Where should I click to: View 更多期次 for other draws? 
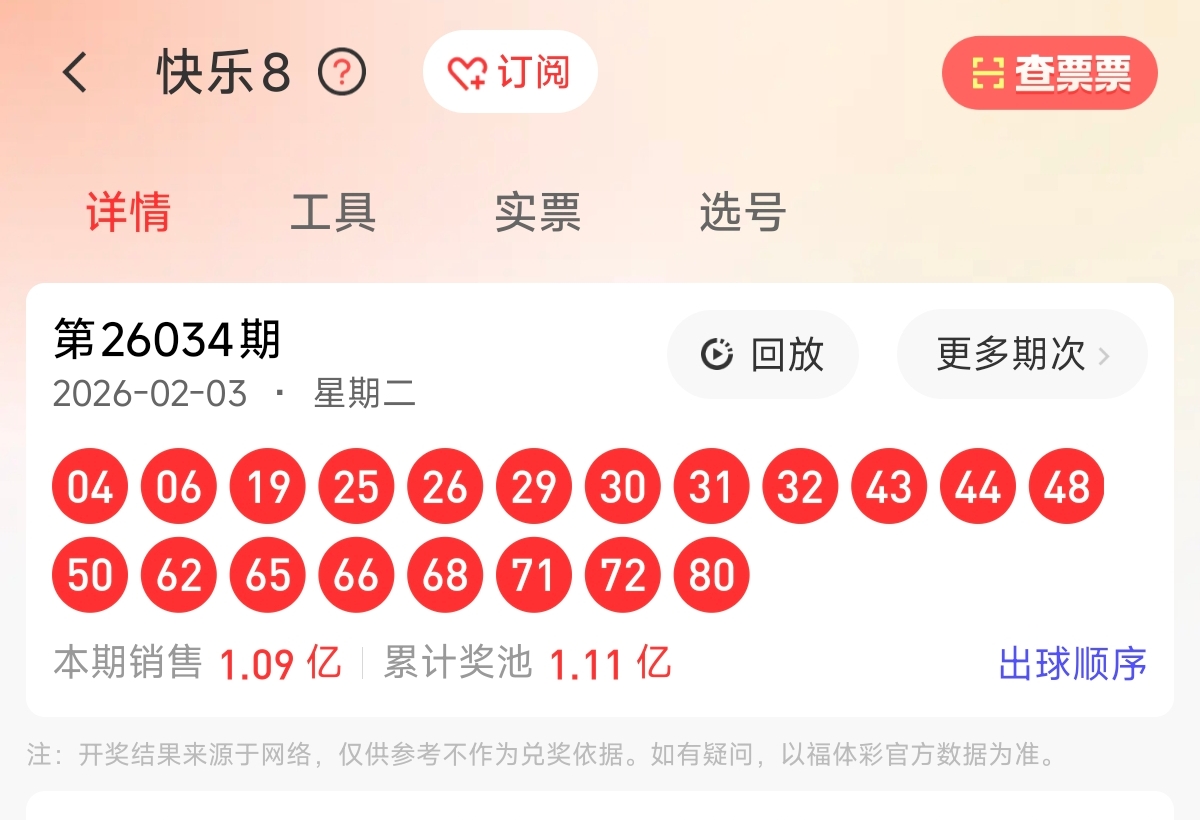(1022, 355)
